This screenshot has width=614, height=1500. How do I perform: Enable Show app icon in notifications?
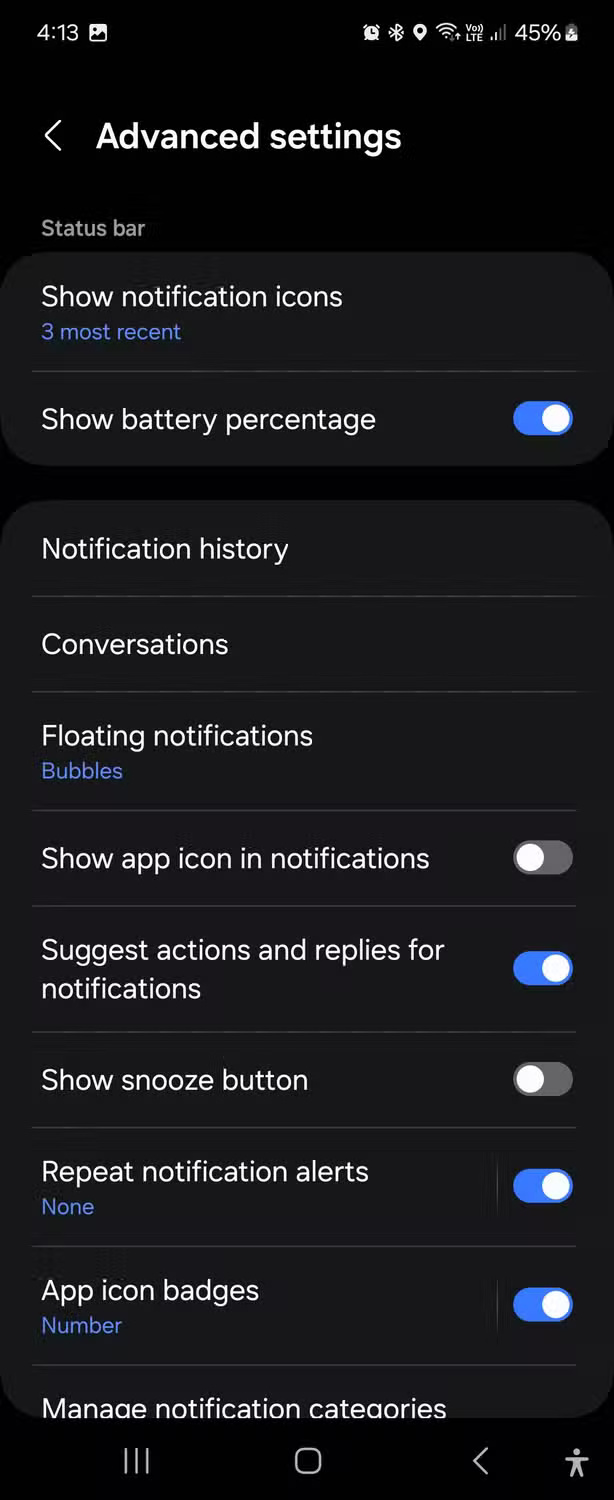coord(542,858)
